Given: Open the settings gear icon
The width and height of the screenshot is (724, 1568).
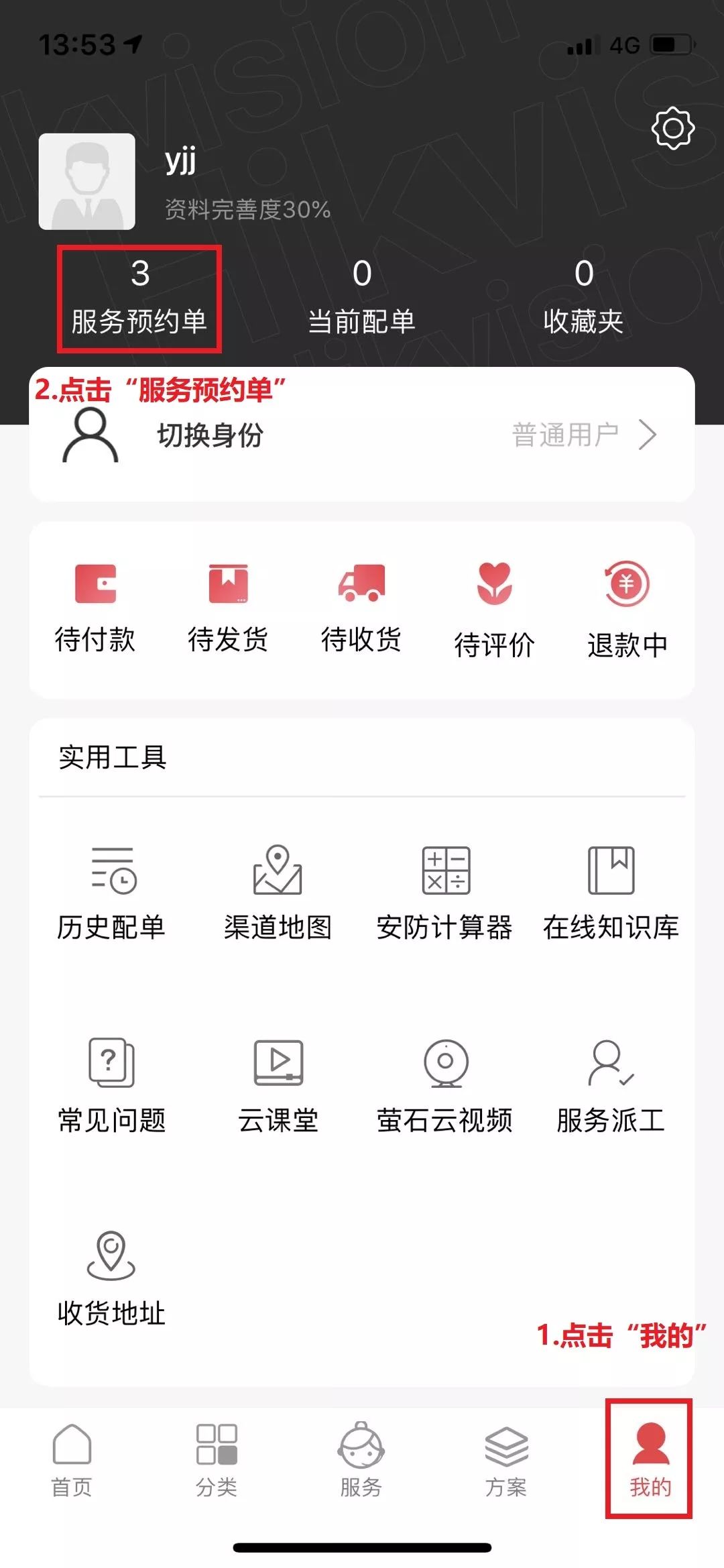Looking at the screenshot, I should [672, 127].
